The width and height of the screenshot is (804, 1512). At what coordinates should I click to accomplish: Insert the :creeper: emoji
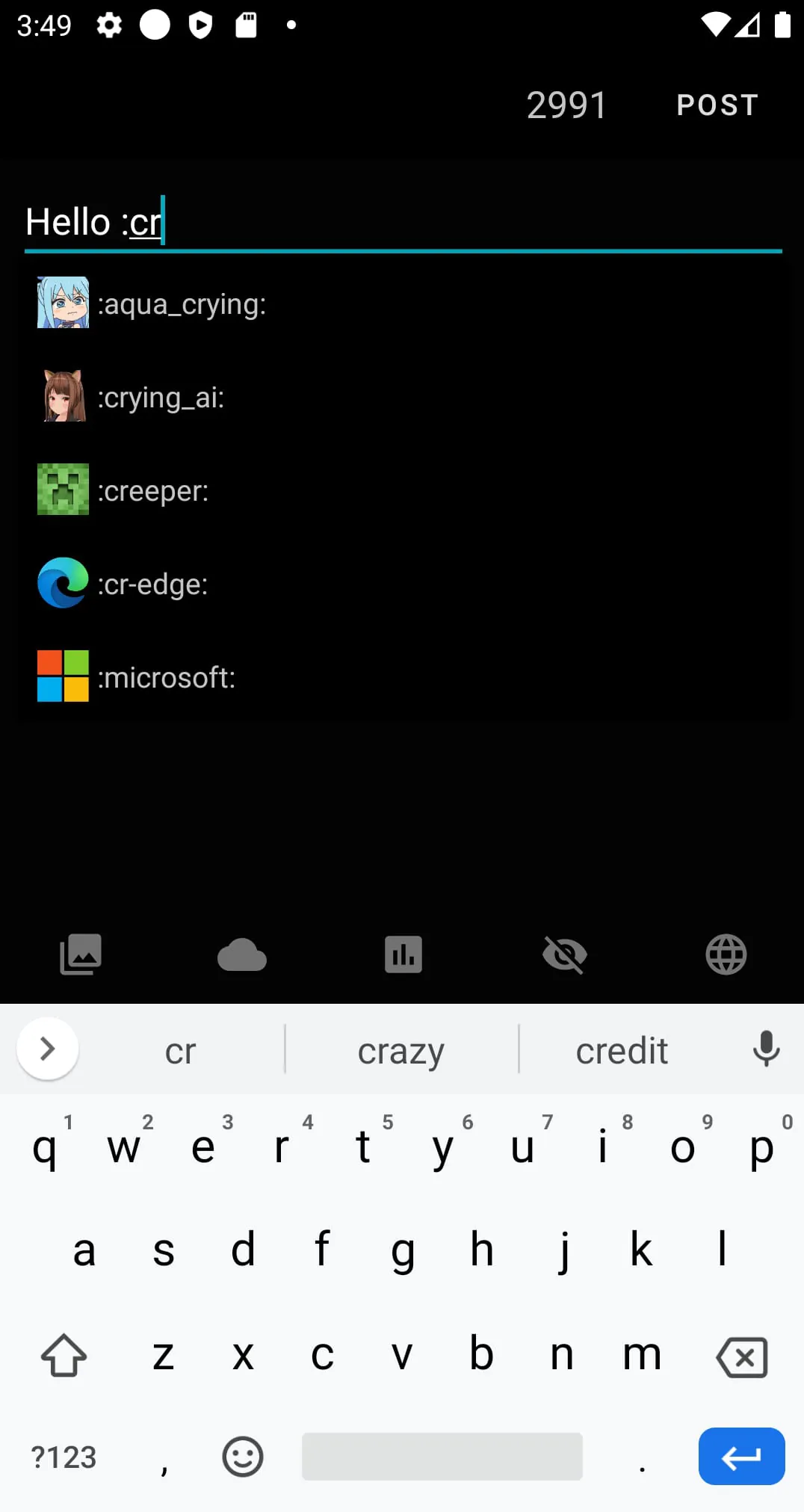152,490
